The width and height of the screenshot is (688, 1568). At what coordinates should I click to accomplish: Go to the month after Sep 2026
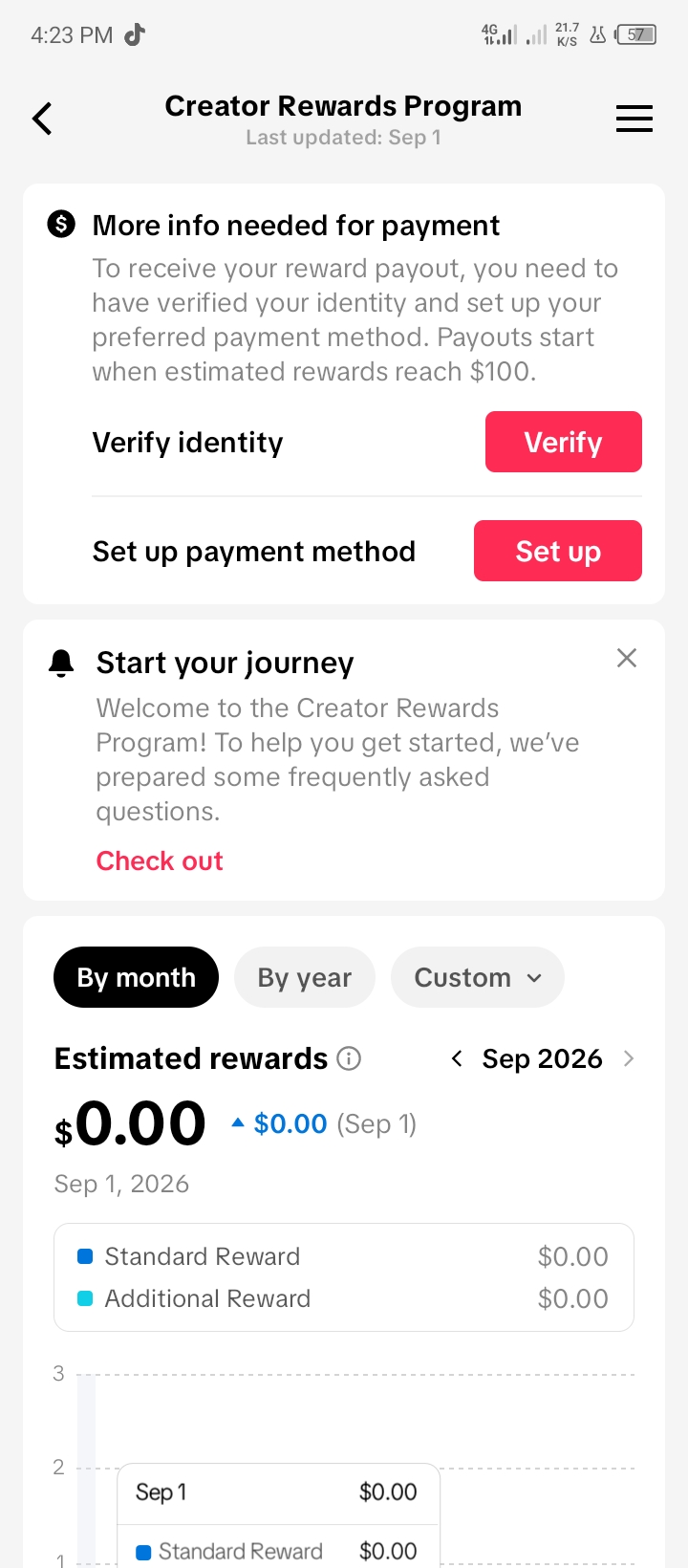pos(628,1058)
